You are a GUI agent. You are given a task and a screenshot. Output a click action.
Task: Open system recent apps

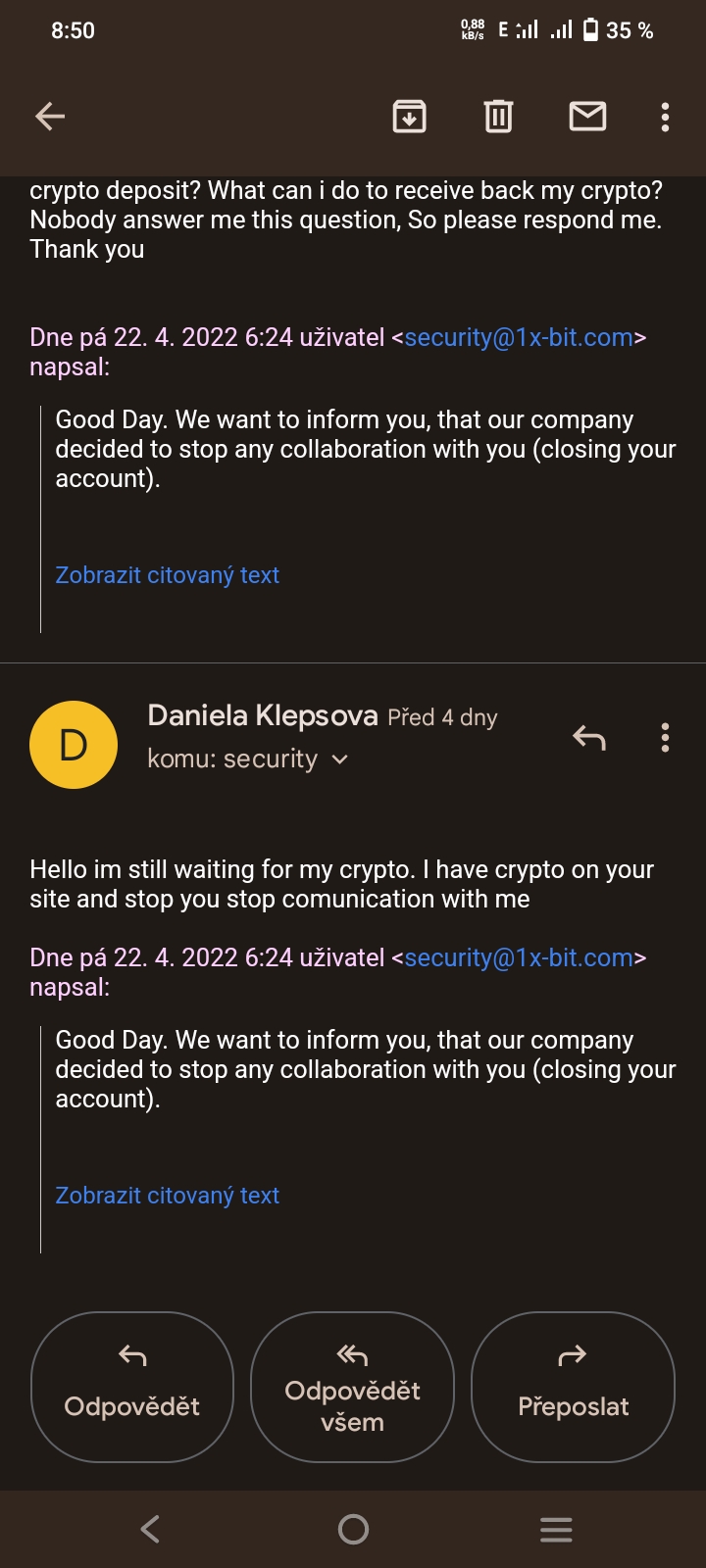556,1529
